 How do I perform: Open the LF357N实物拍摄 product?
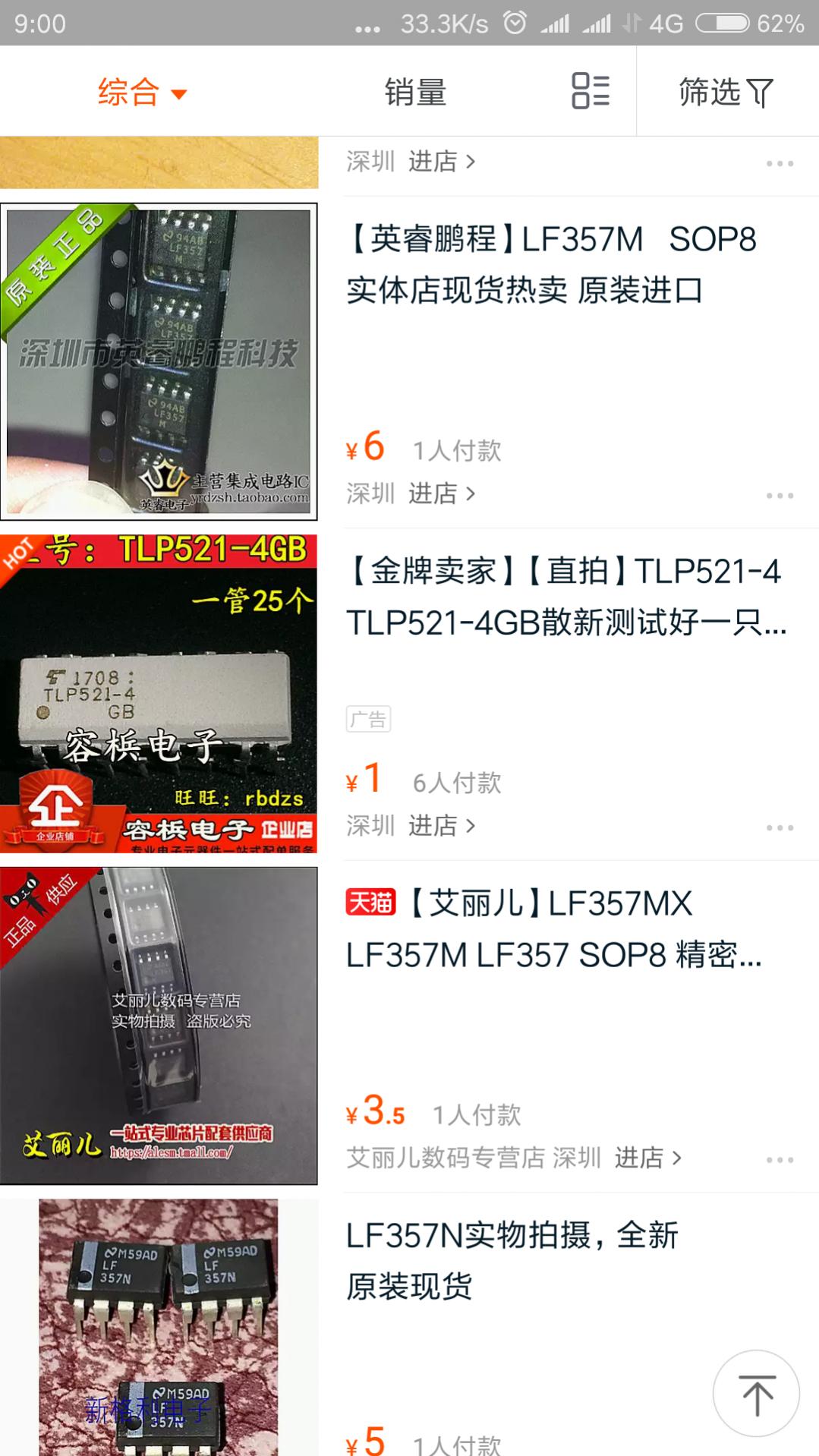(x=512, y=1260)
